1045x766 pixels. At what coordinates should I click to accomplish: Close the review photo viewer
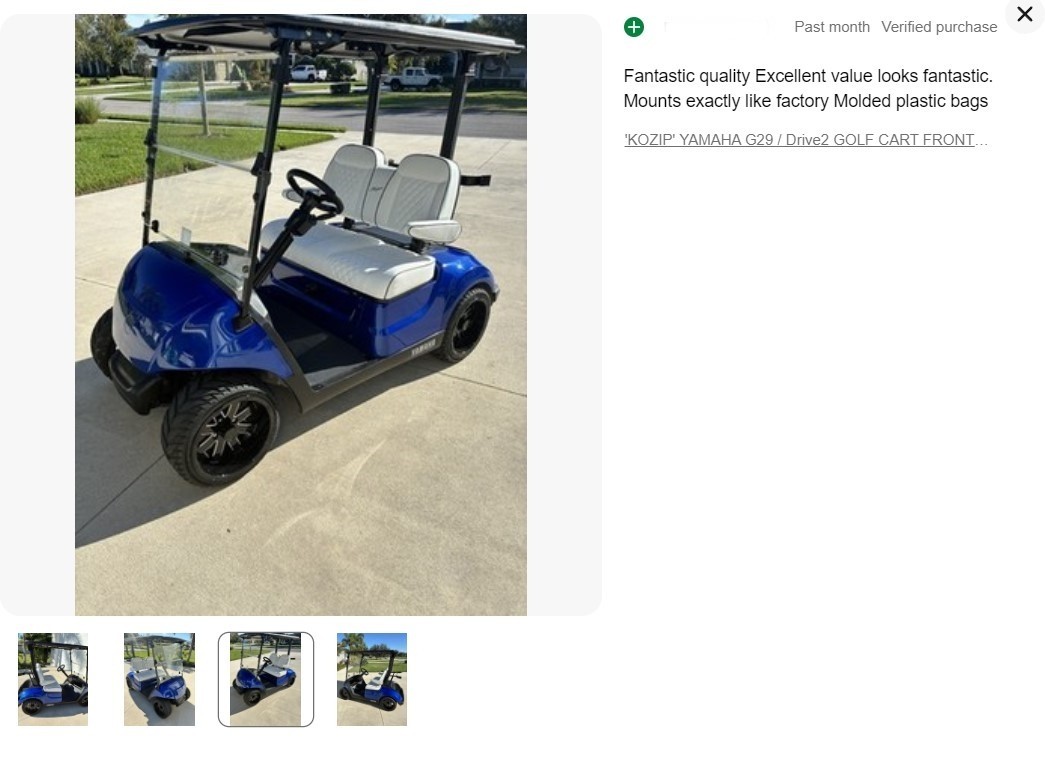pyautogui.click(x=1024, y=15)
